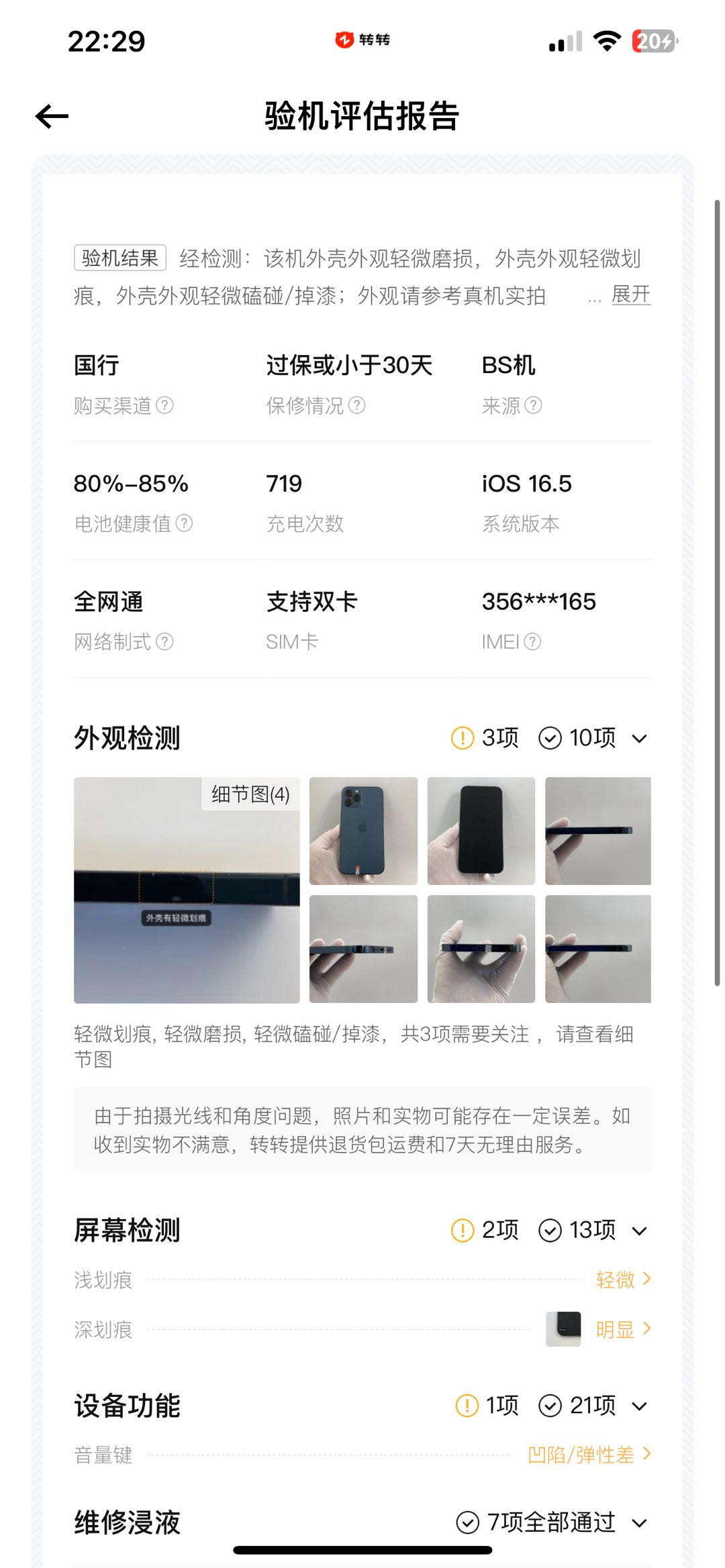Image resolution: width=725 pixels, height=1568 pixels.
Task: Open the 深划痕 row marked 明显
Action: pyautogui.click(x=623, y=1329)
